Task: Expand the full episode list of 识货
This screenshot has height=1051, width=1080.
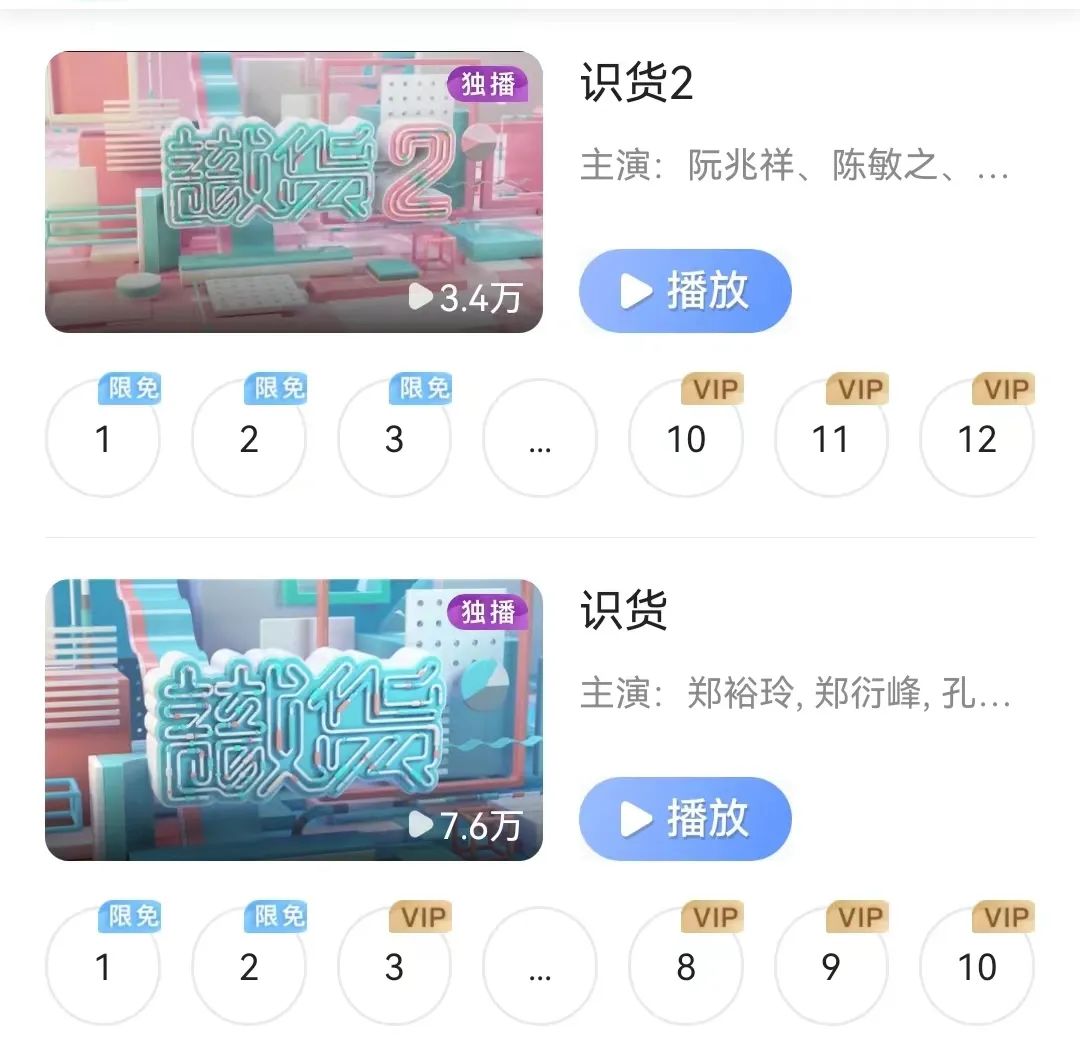Action: coord(540,966)
